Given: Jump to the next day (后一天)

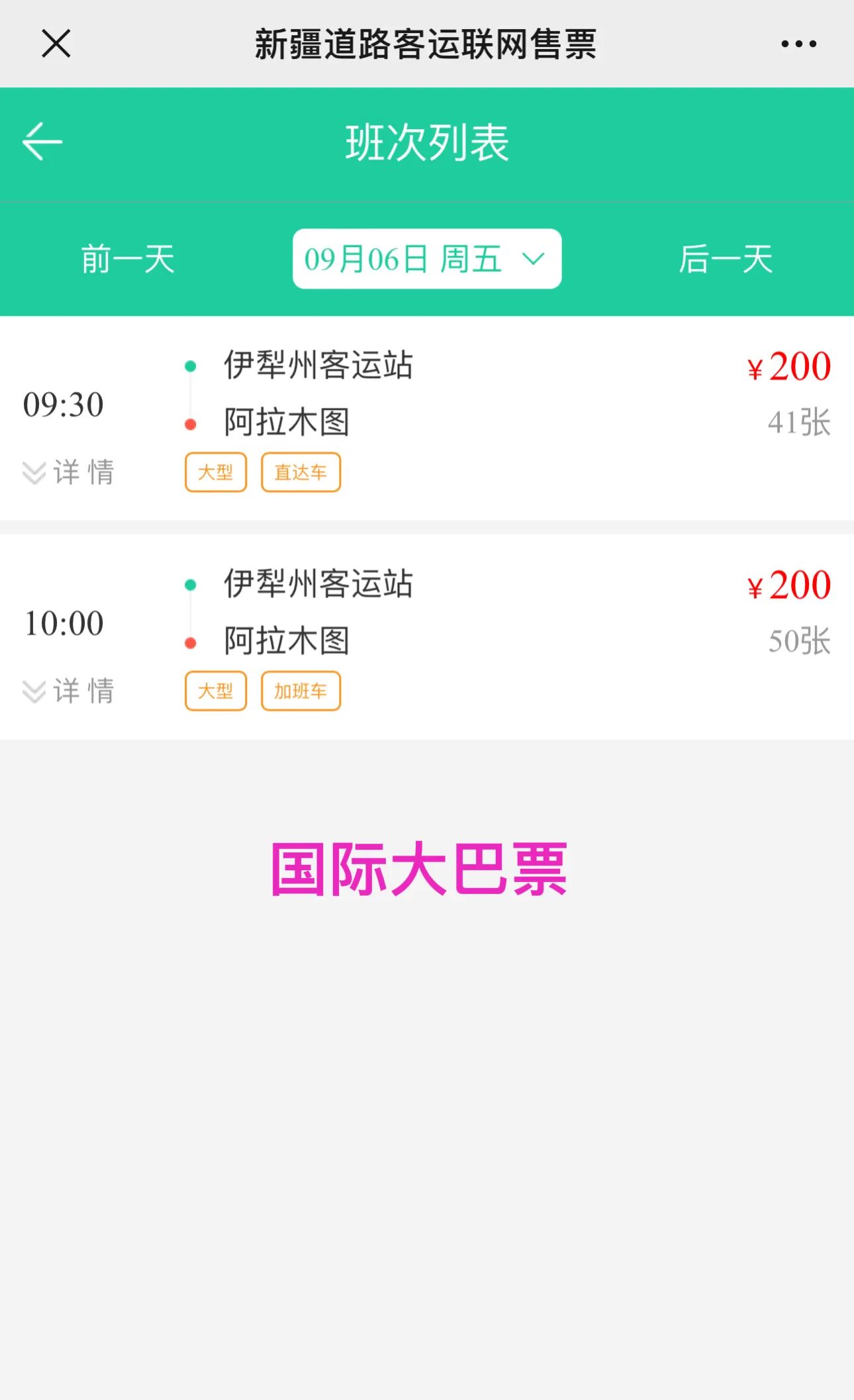Looking at the screenshot, I should (726, 259).
